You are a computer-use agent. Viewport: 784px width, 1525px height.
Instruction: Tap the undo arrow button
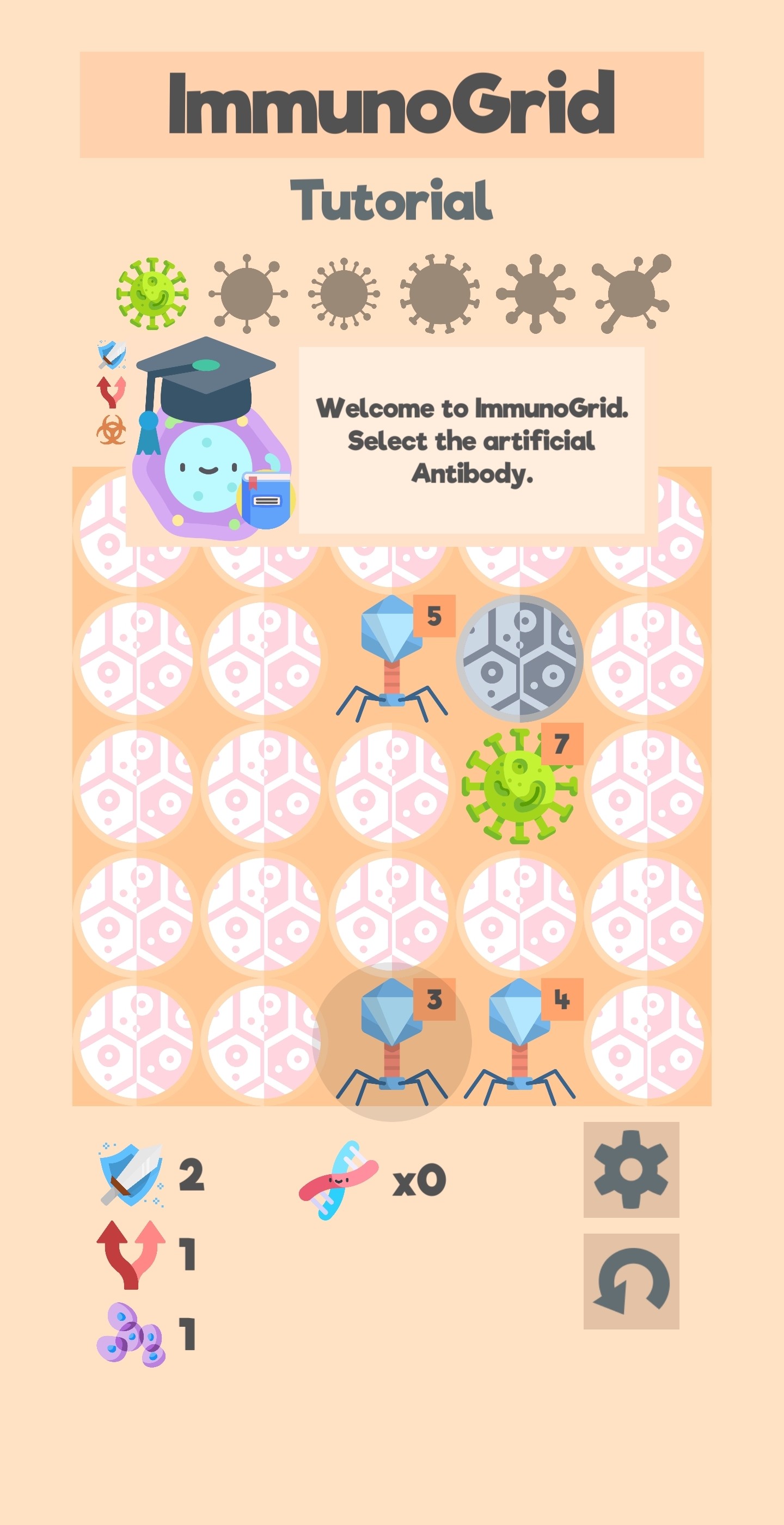pyautogui.click(x=631, y=1281)
